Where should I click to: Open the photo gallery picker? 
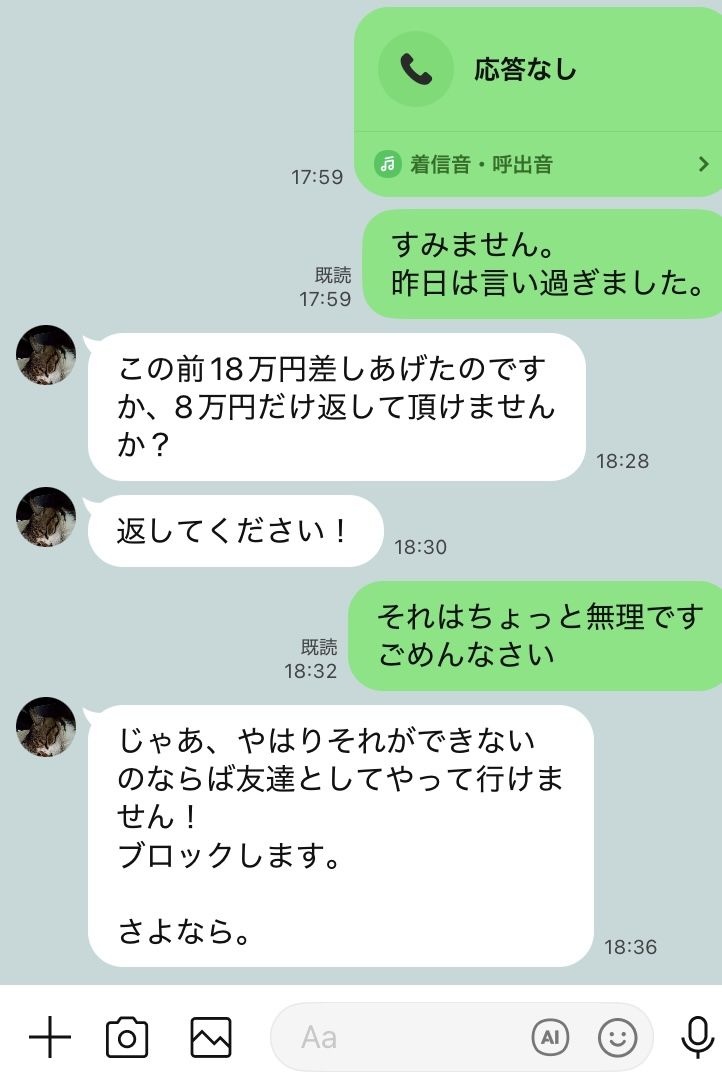click(x=210, y=1038)
